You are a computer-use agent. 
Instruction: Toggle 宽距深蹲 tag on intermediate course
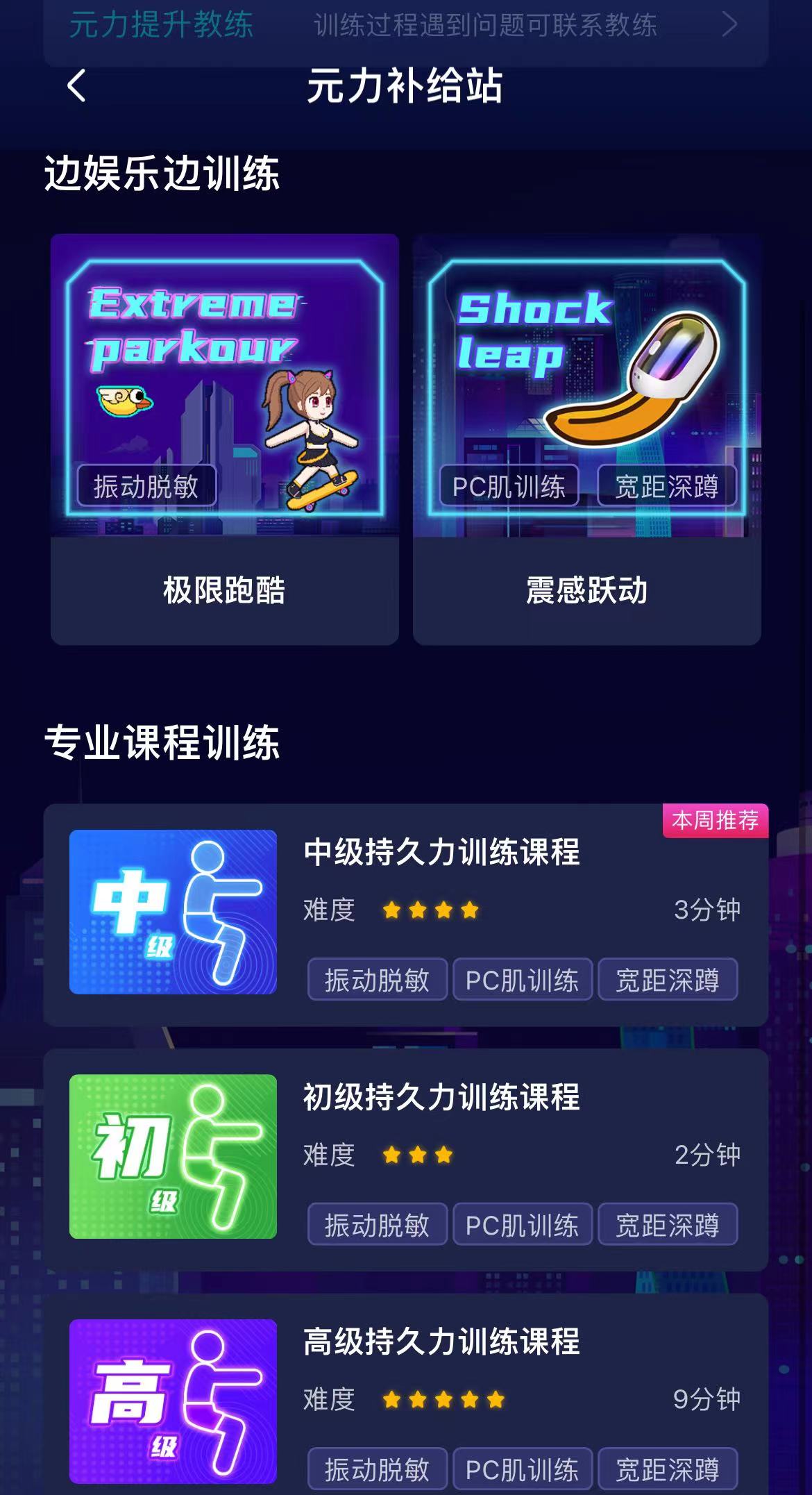coord(668,979)
